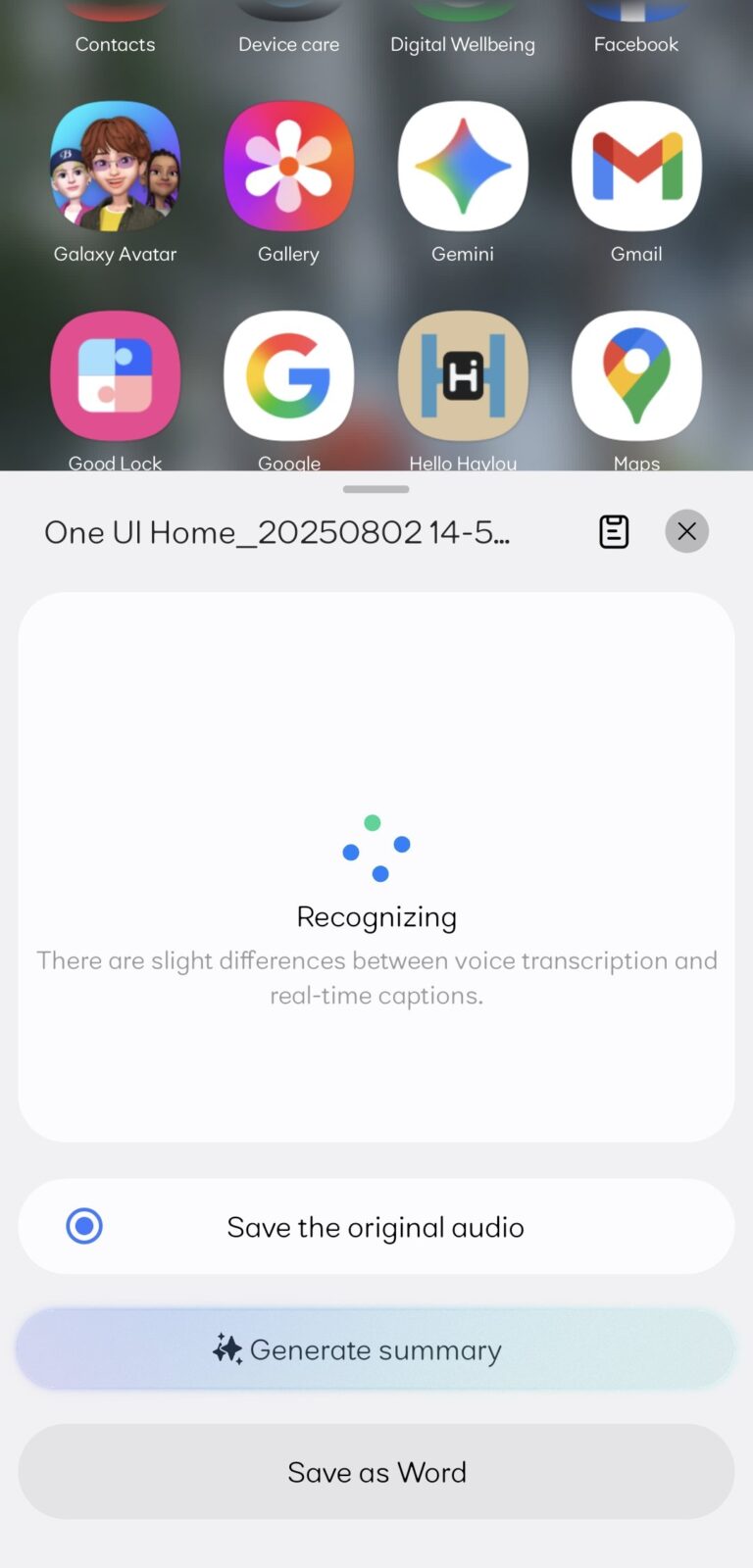Open the Galaxy Avatar app
This screenshot has height=1568, width=753.
(116, 166)
